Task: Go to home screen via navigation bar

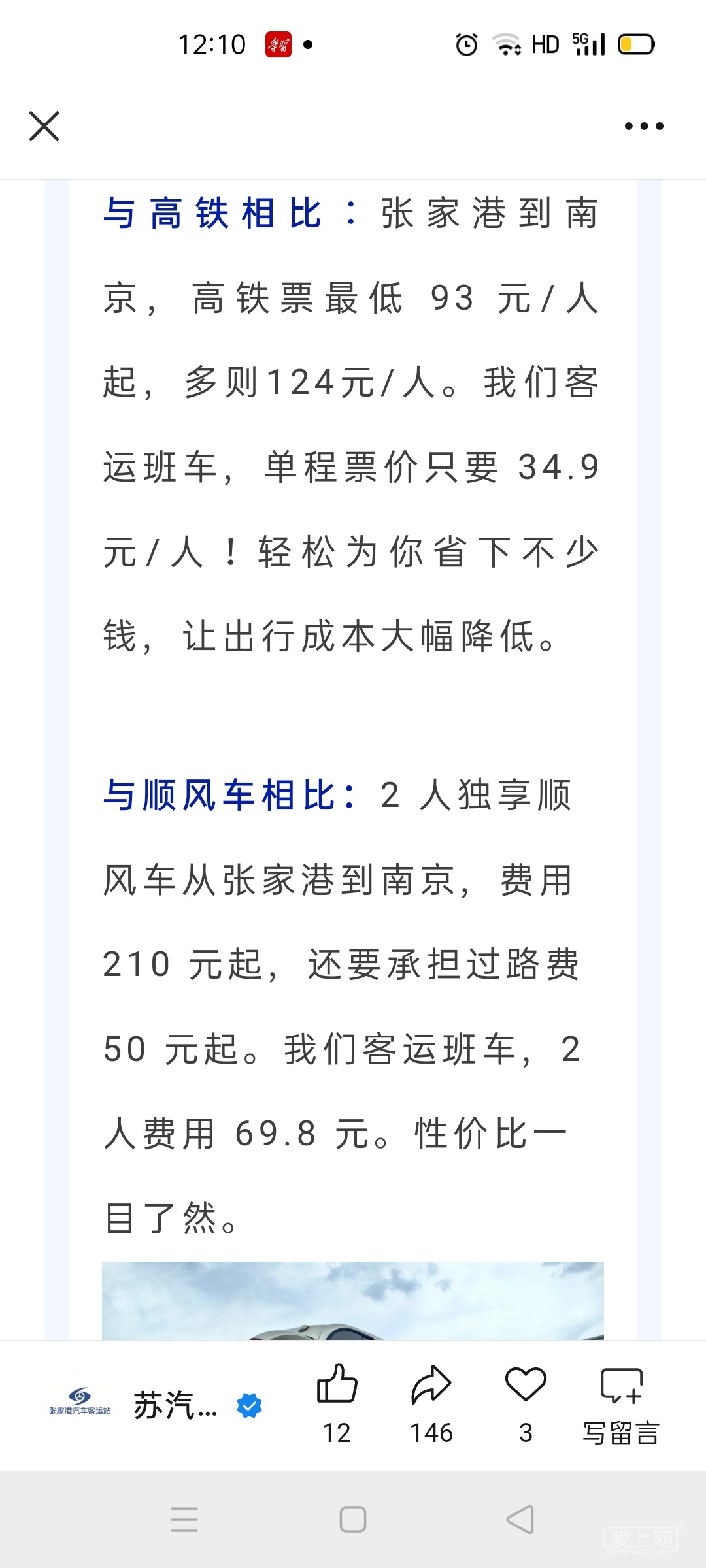Action: [353, 1520]
